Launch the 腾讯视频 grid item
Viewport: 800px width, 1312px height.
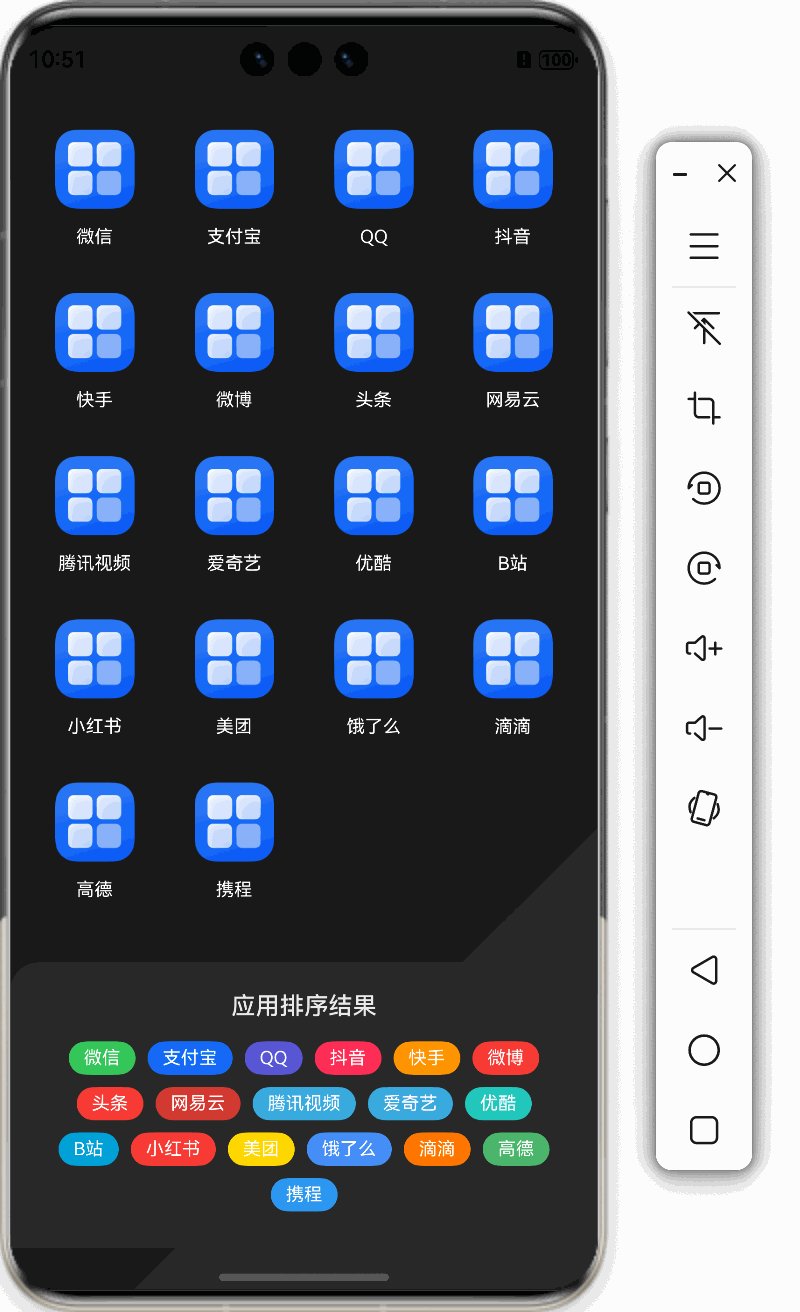point(95,495)
